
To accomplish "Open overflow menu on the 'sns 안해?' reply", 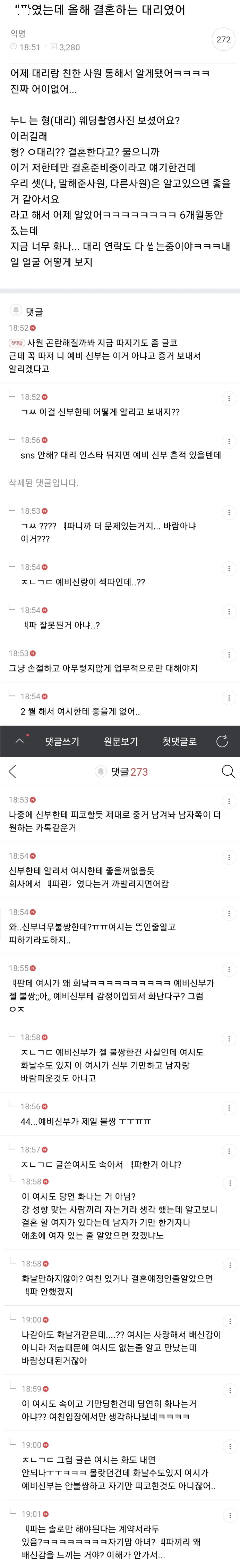I will pyautogui.click(x=229, y=441).
